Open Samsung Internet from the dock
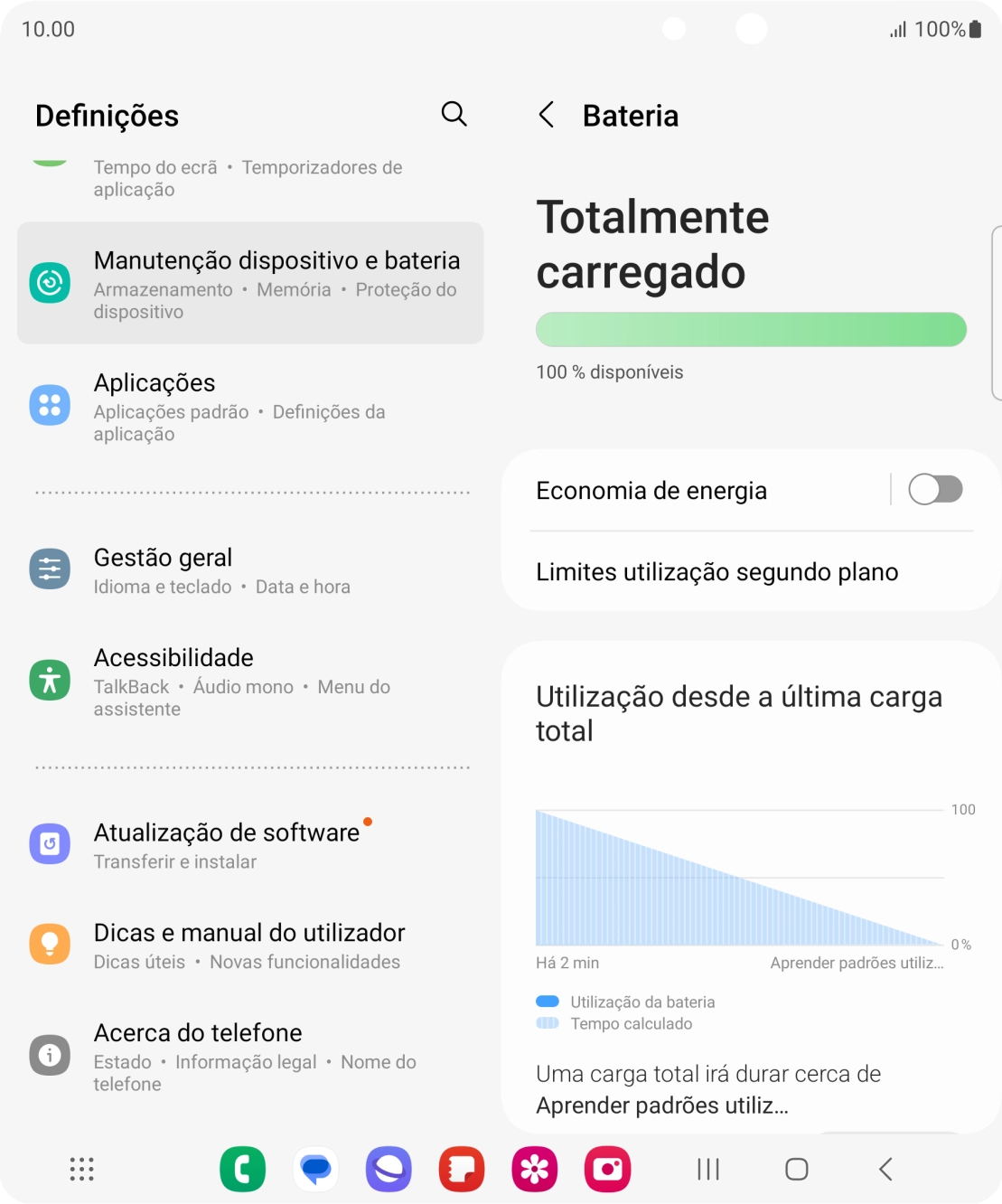Image resolution: width=1002 pixels, height=1204 pixels. pos(389,1168)
